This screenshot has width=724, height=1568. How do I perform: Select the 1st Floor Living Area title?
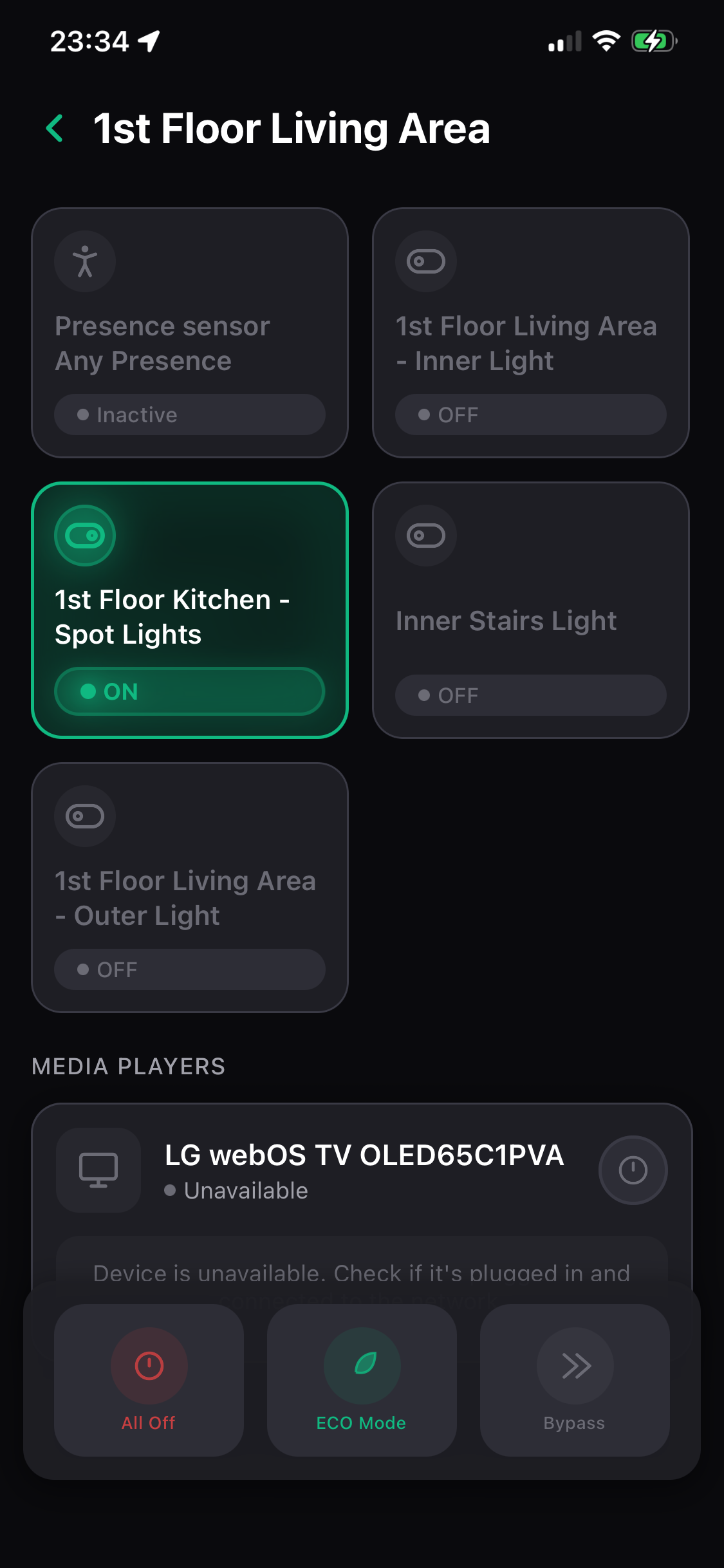[292, 128]
